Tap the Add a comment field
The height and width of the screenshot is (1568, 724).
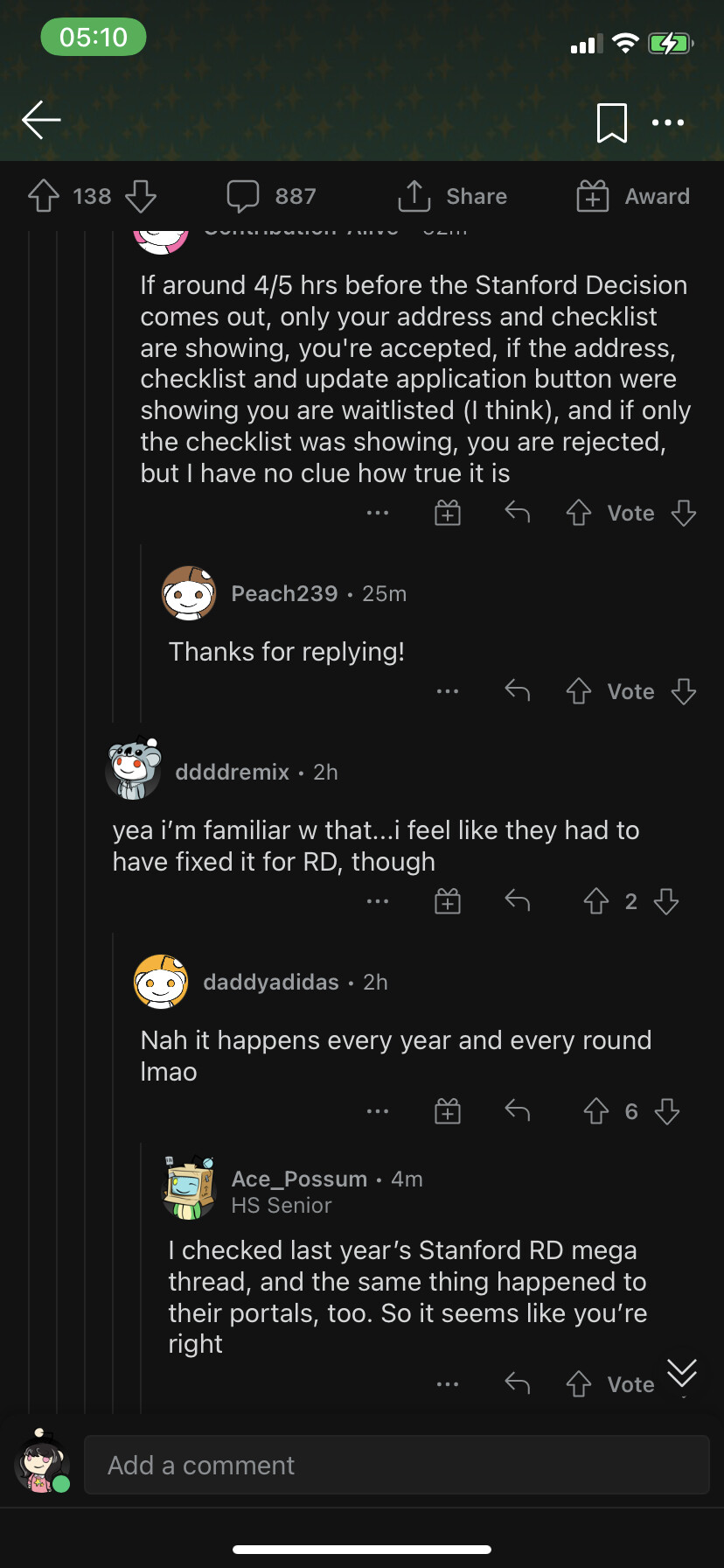[396, 1465]
